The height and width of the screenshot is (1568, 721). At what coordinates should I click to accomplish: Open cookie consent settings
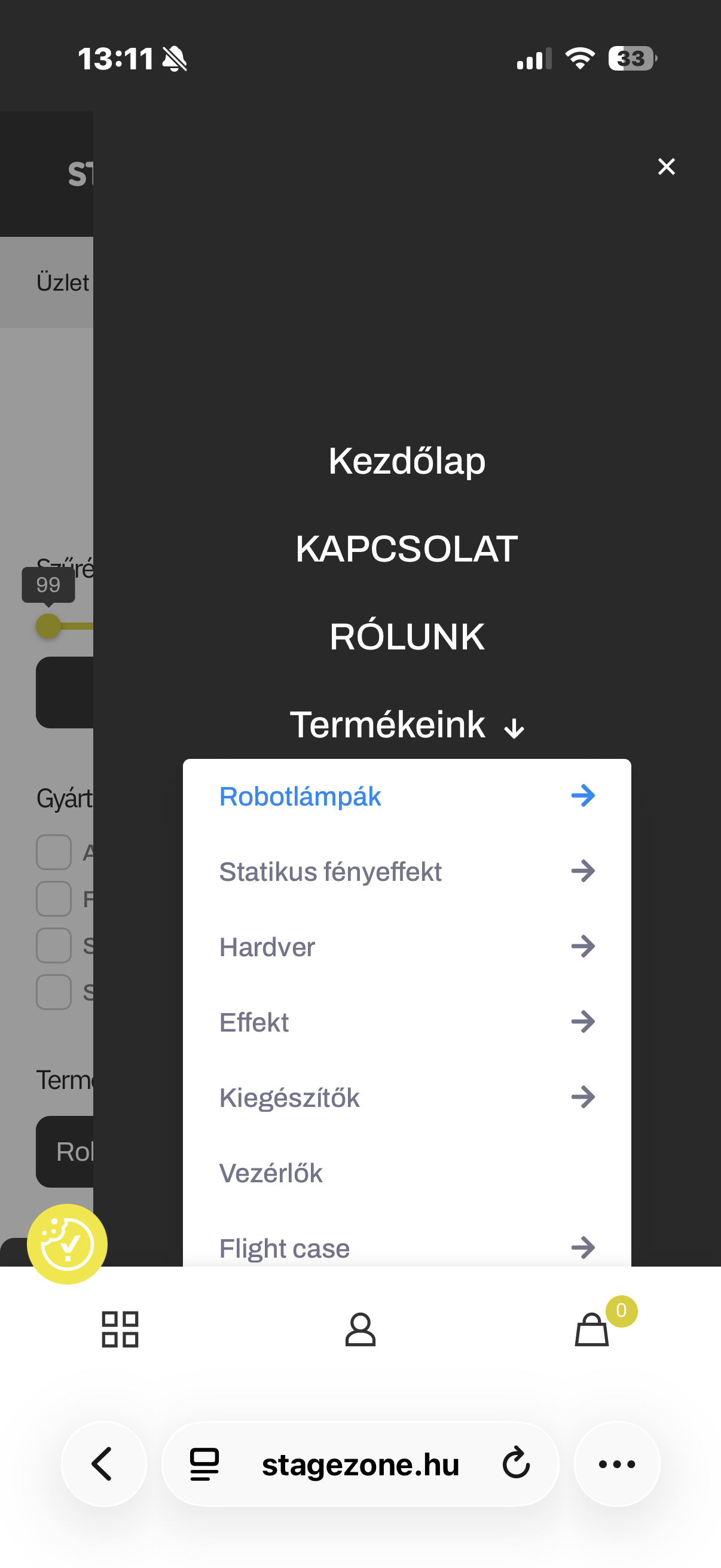[x=67, y=1244]
